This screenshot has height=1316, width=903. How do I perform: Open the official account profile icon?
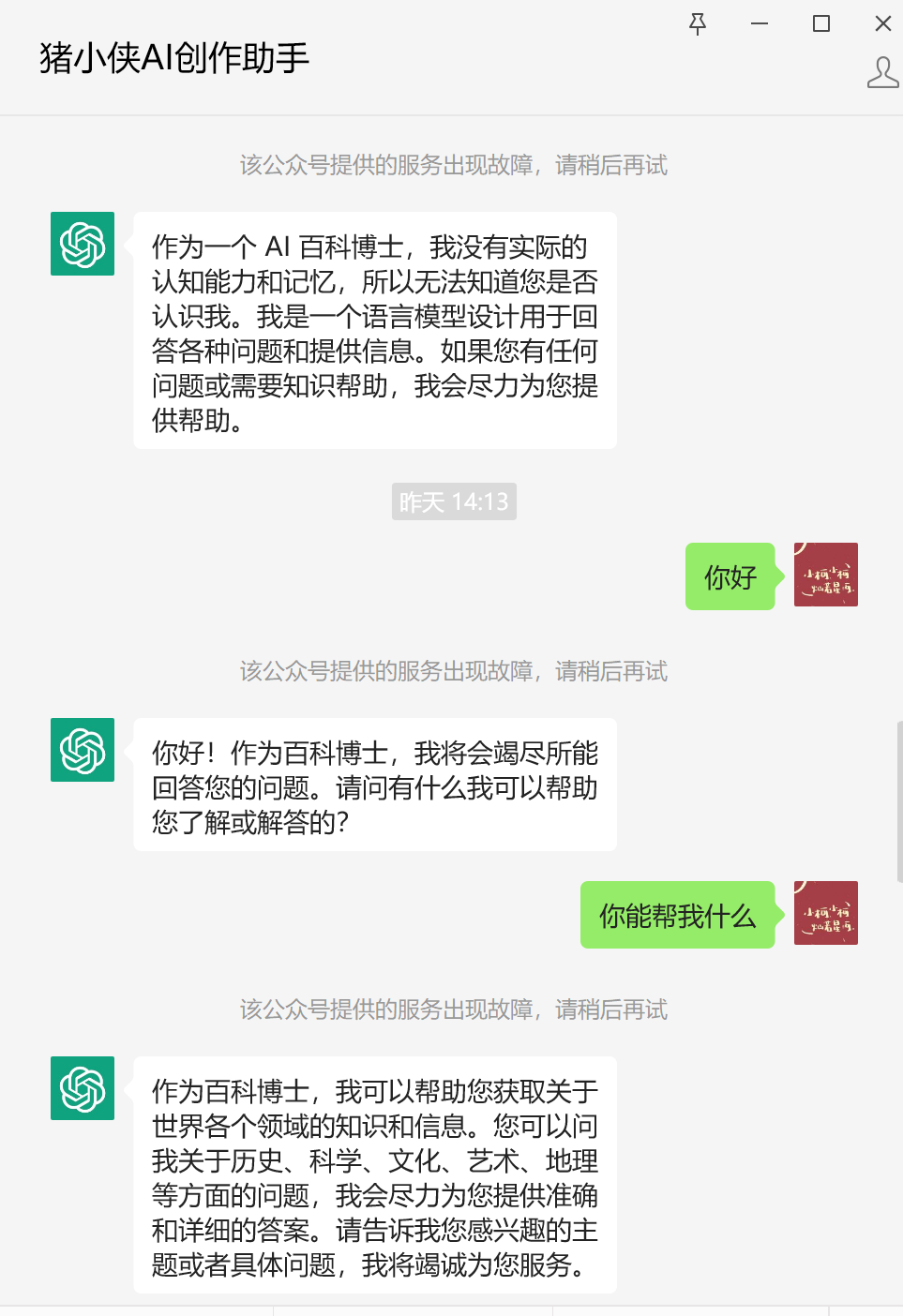pos(882,73)
